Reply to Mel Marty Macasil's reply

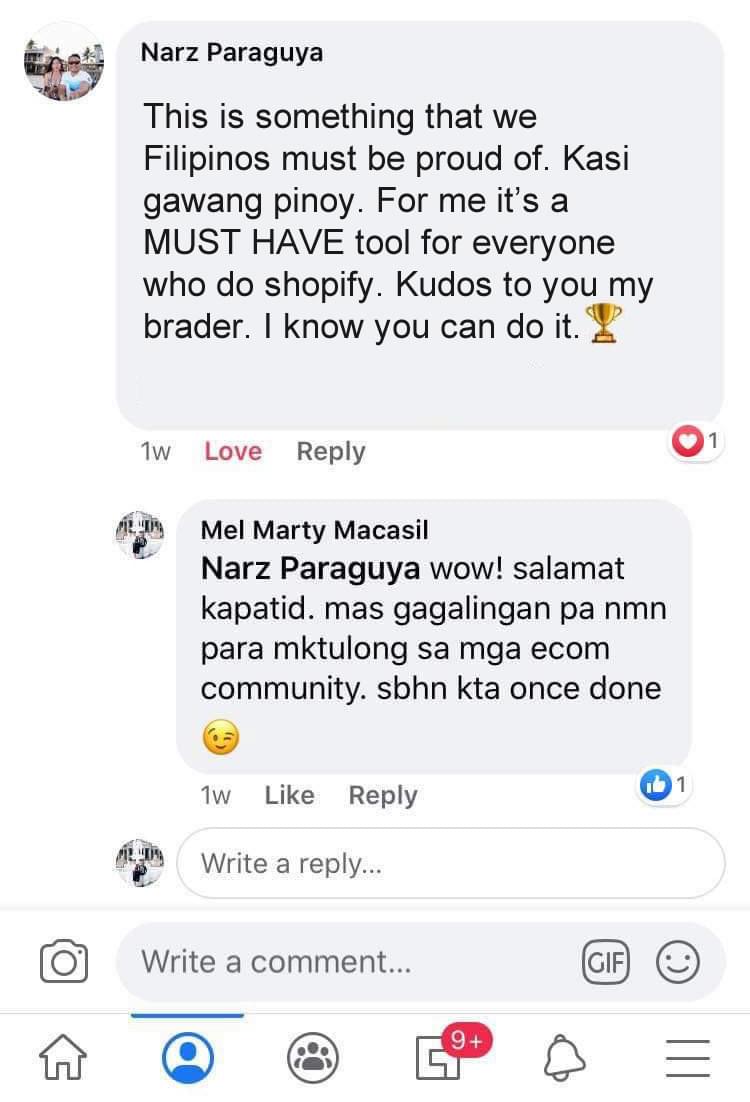coord(382,795)
